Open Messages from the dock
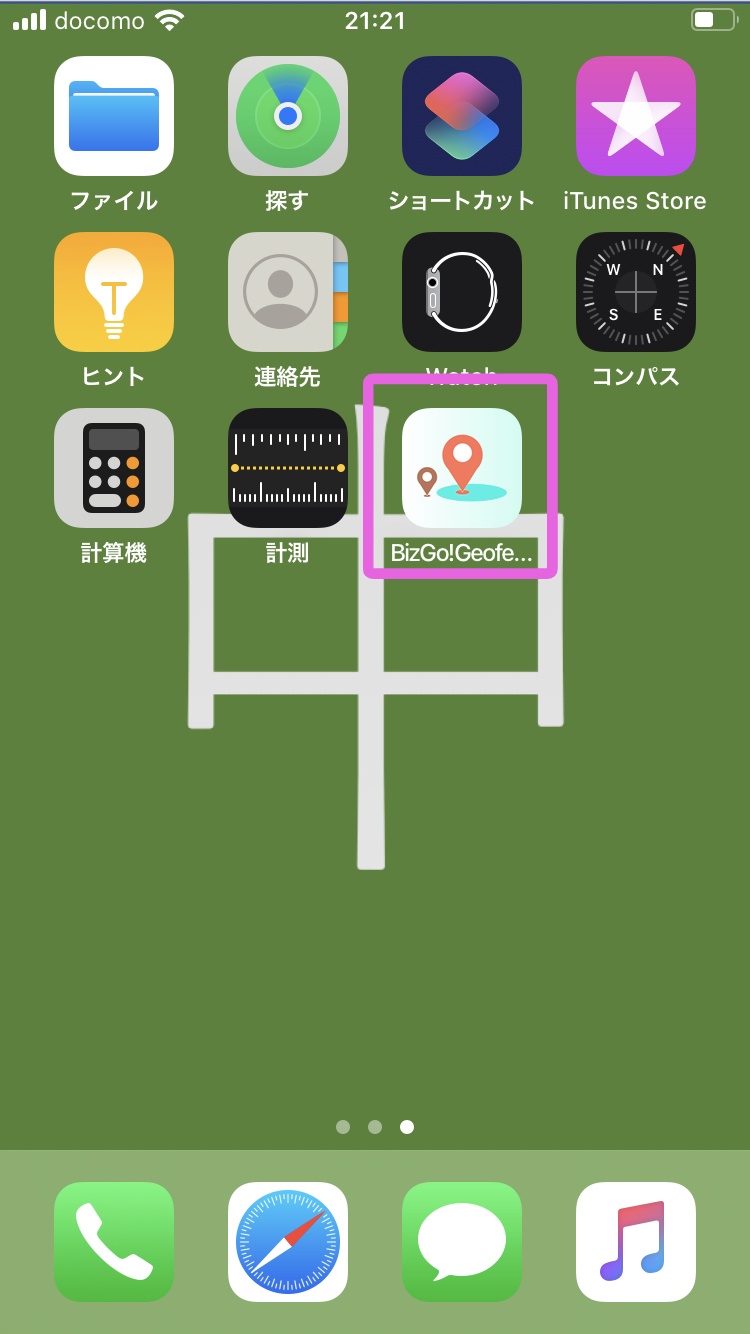This screenshot has width=750, height=1334. point(462,1242)
